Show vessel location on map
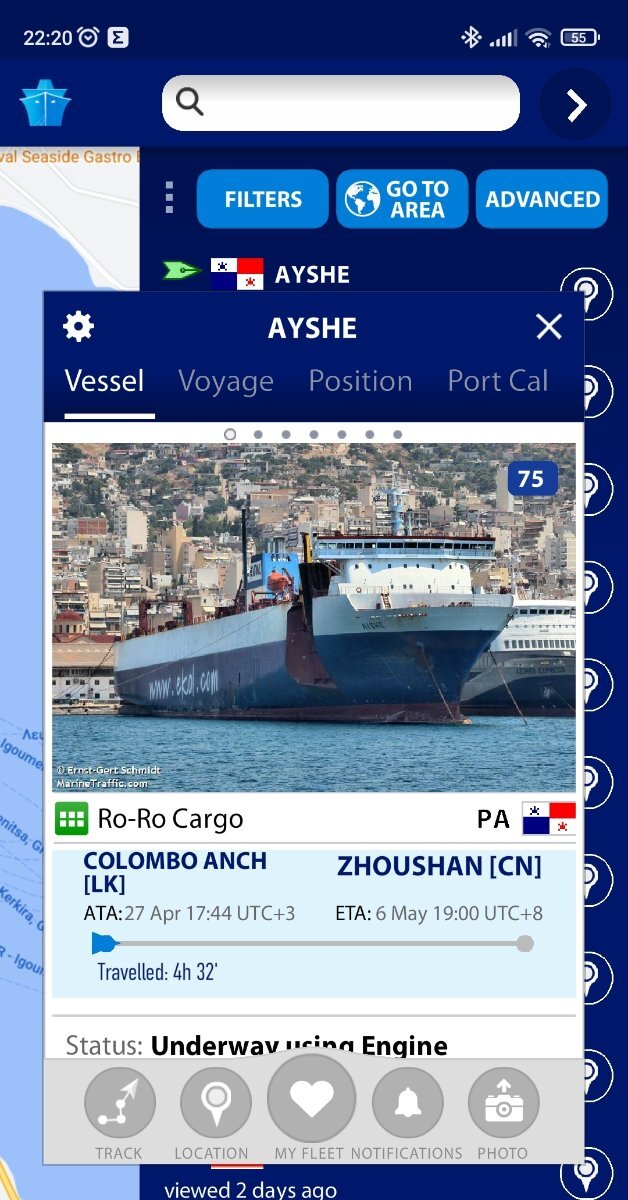The height and width of the screenshot is (1200, 628). tap(215, 1114)
